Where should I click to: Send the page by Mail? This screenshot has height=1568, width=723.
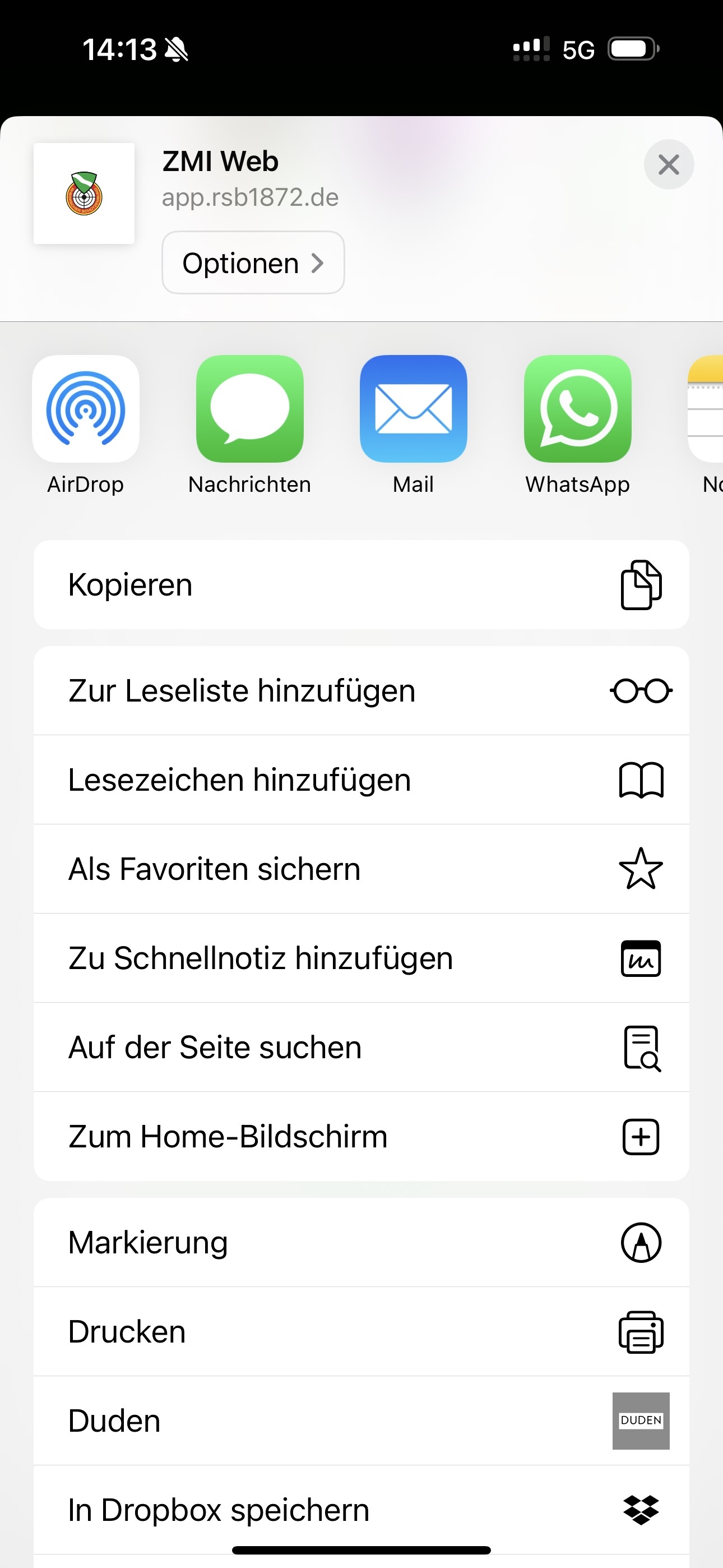coord(413,425)
